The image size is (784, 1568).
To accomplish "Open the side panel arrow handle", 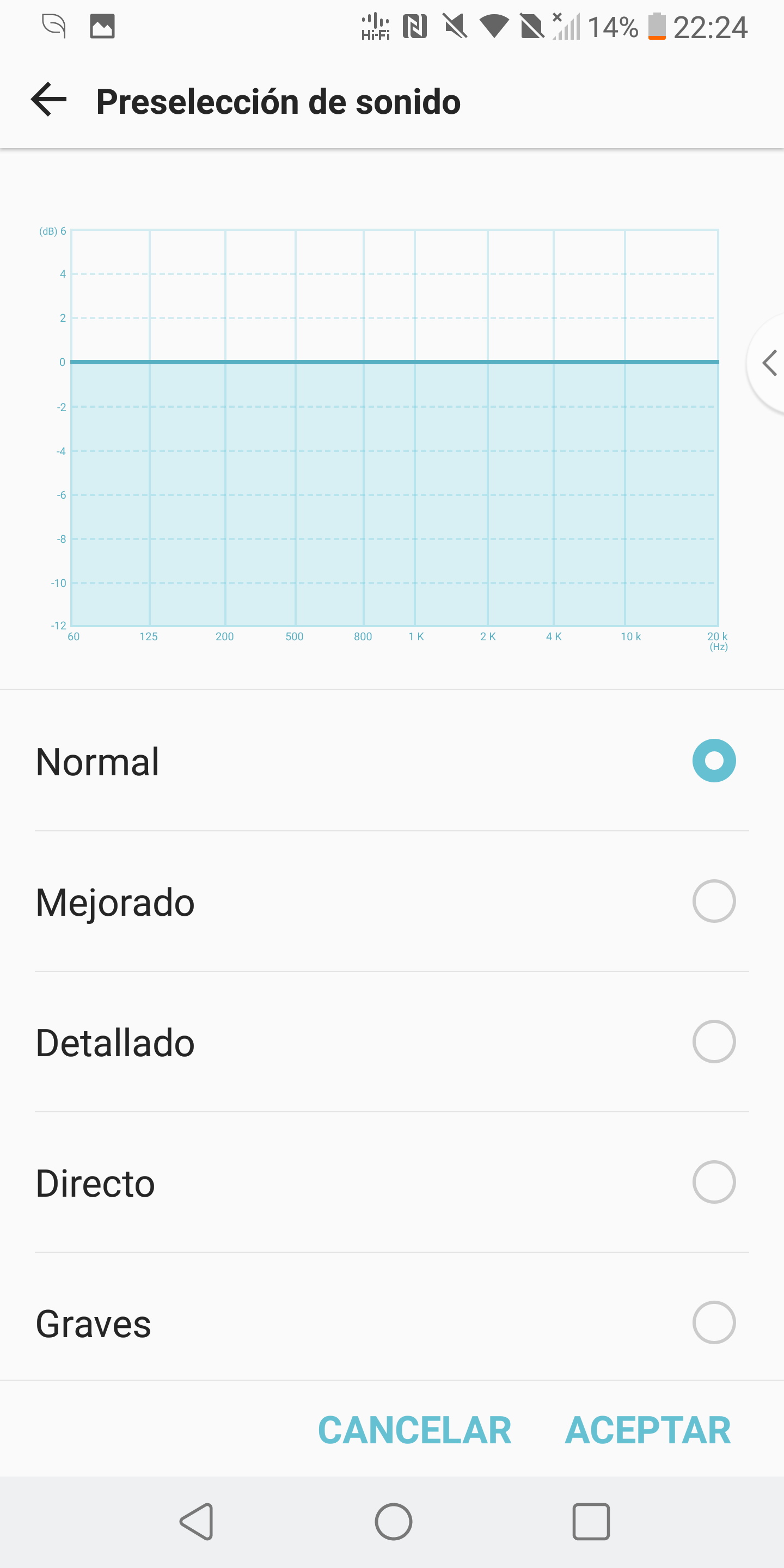I will point(767,363).
